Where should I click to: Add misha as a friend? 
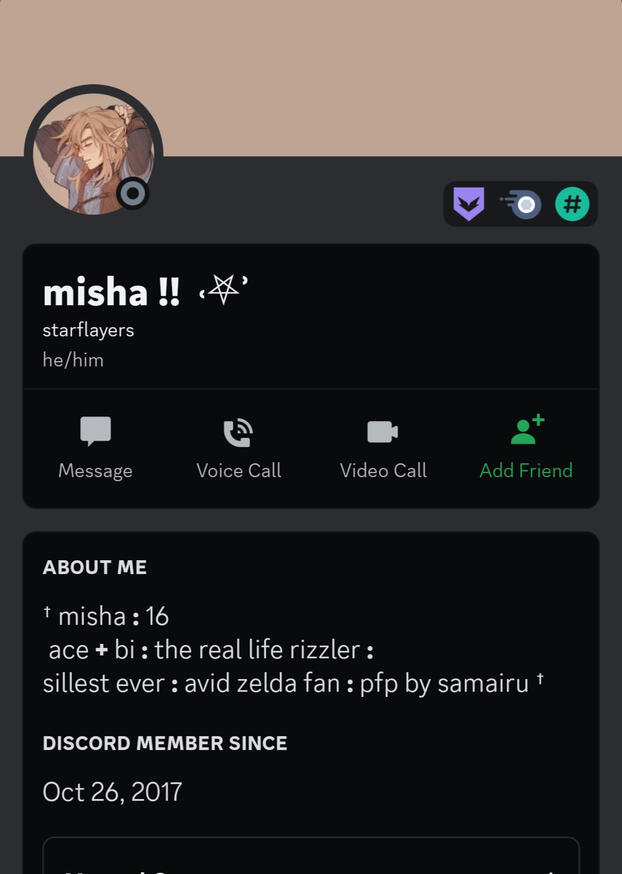526,448
